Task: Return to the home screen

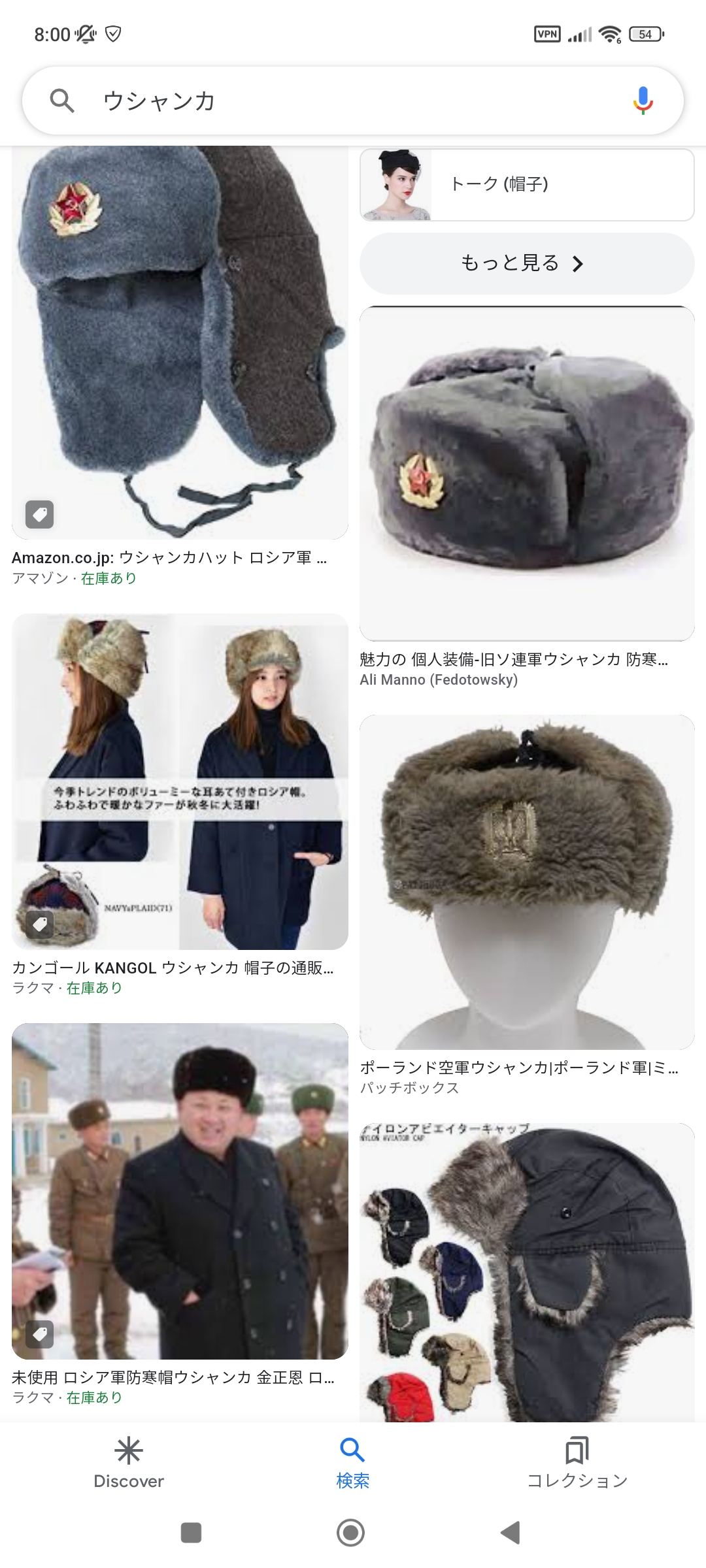Action: click(x=351, y=1532)
